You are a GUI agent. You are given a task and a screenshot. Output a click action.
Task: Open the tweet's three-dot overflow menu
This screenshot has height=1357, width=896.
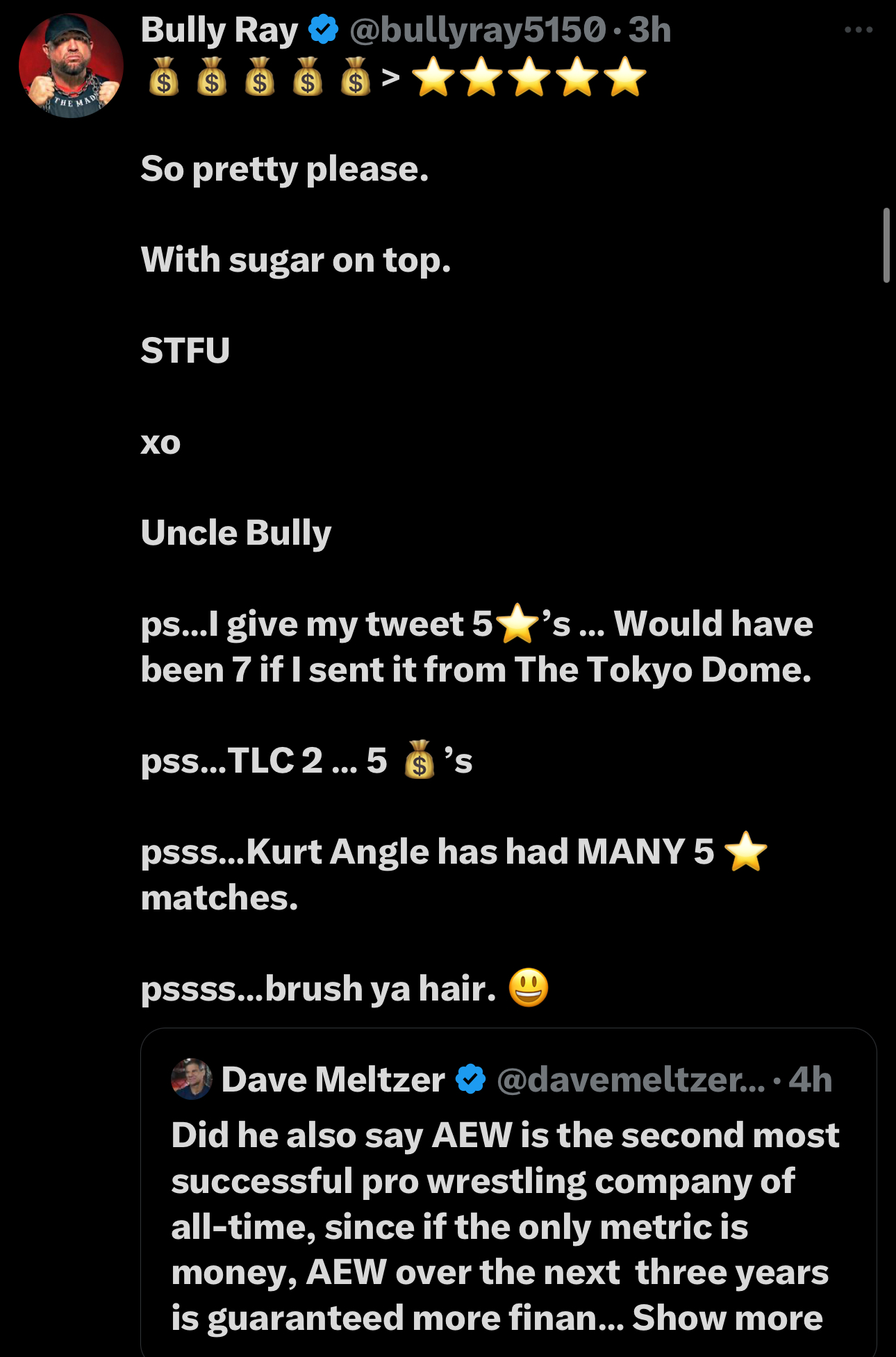(858, 30)
